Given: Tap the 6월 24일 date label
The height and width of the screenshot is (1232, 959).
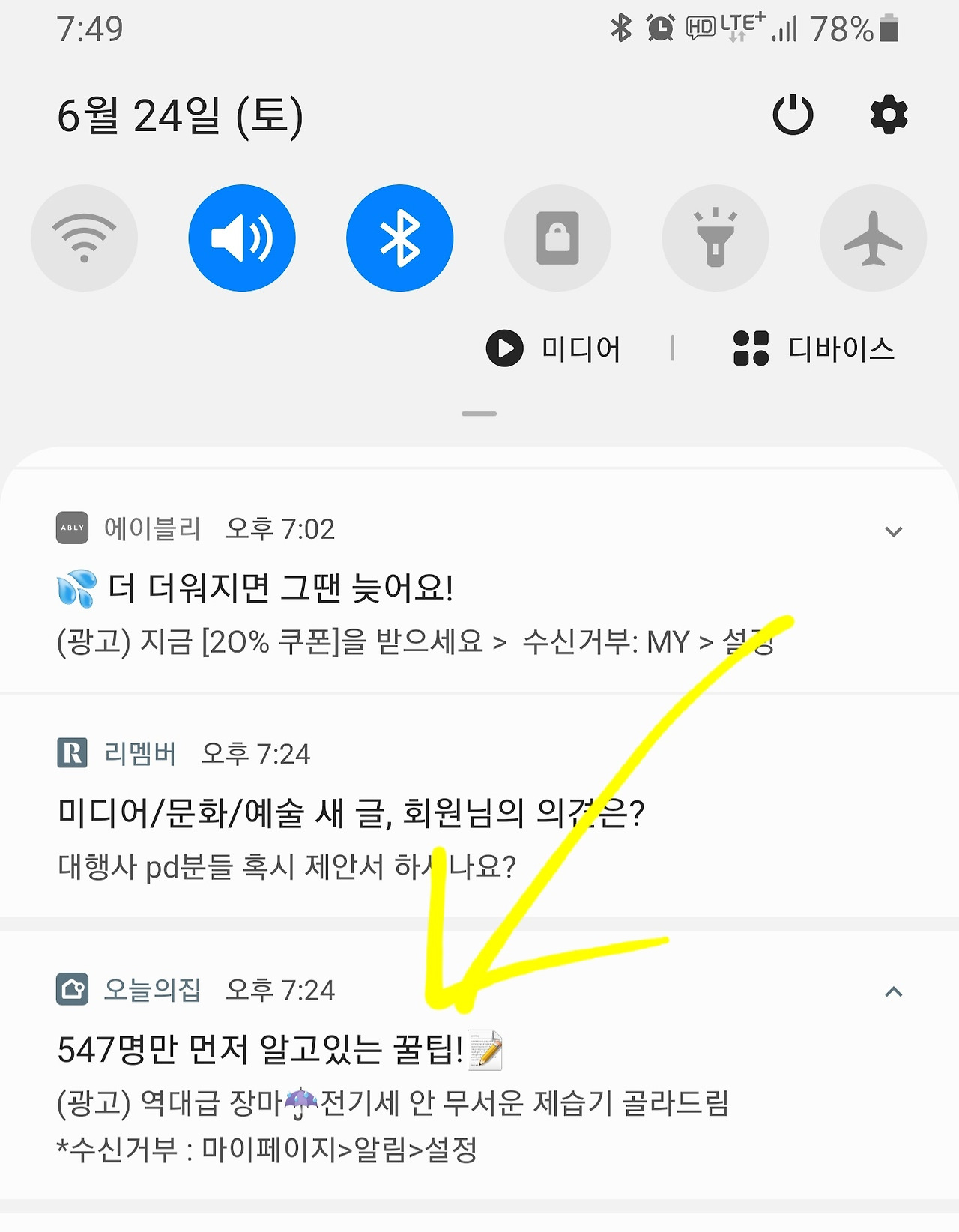Looking at the screenshot, I should [x=180, y=116].
